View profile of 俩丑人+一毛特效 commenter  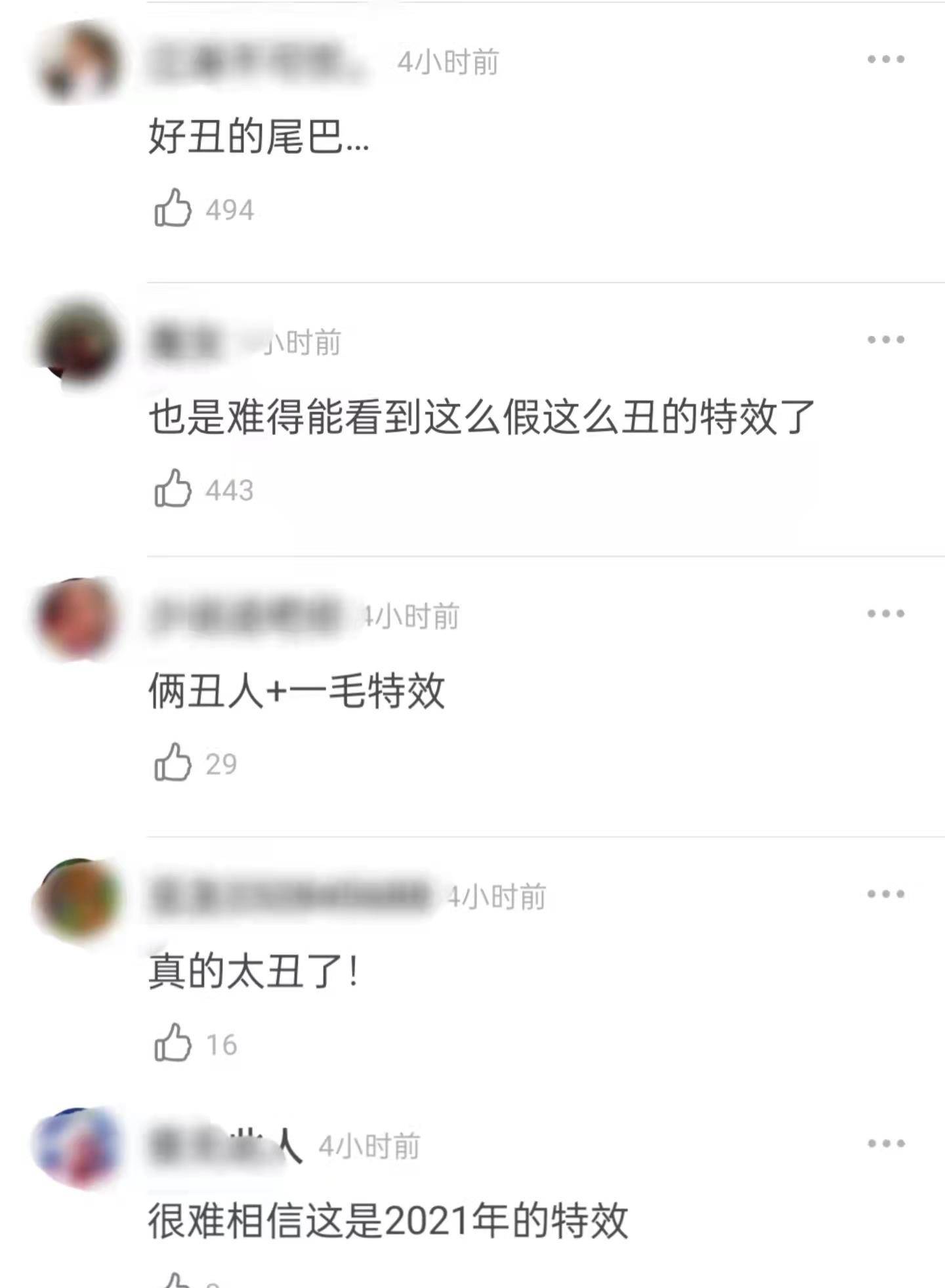tap(79, 618)
